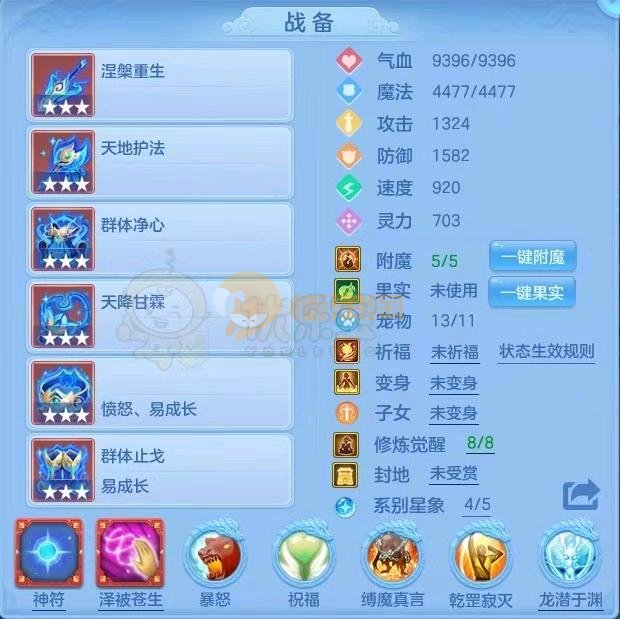Open the 状态生效规则 link
The image size is (620, 619).
546,352
